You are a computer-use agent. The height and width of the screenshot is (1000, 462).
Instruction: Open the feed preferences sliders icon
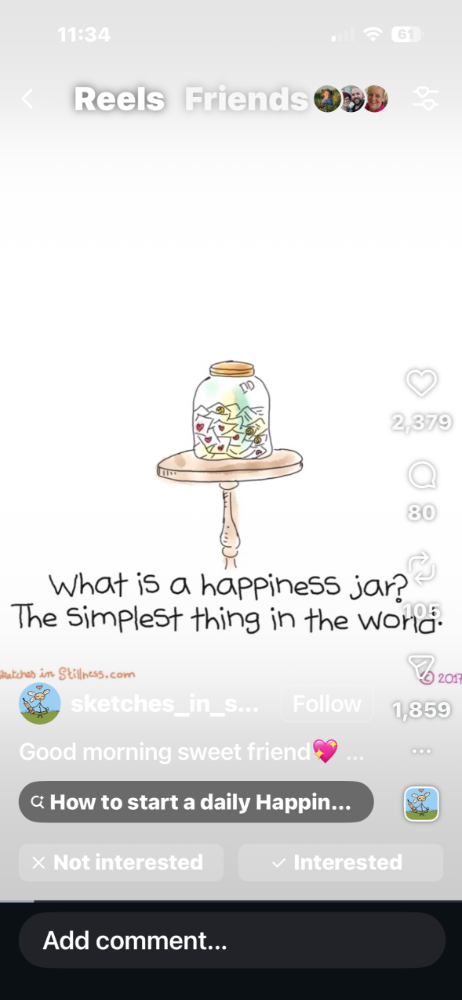425,98
